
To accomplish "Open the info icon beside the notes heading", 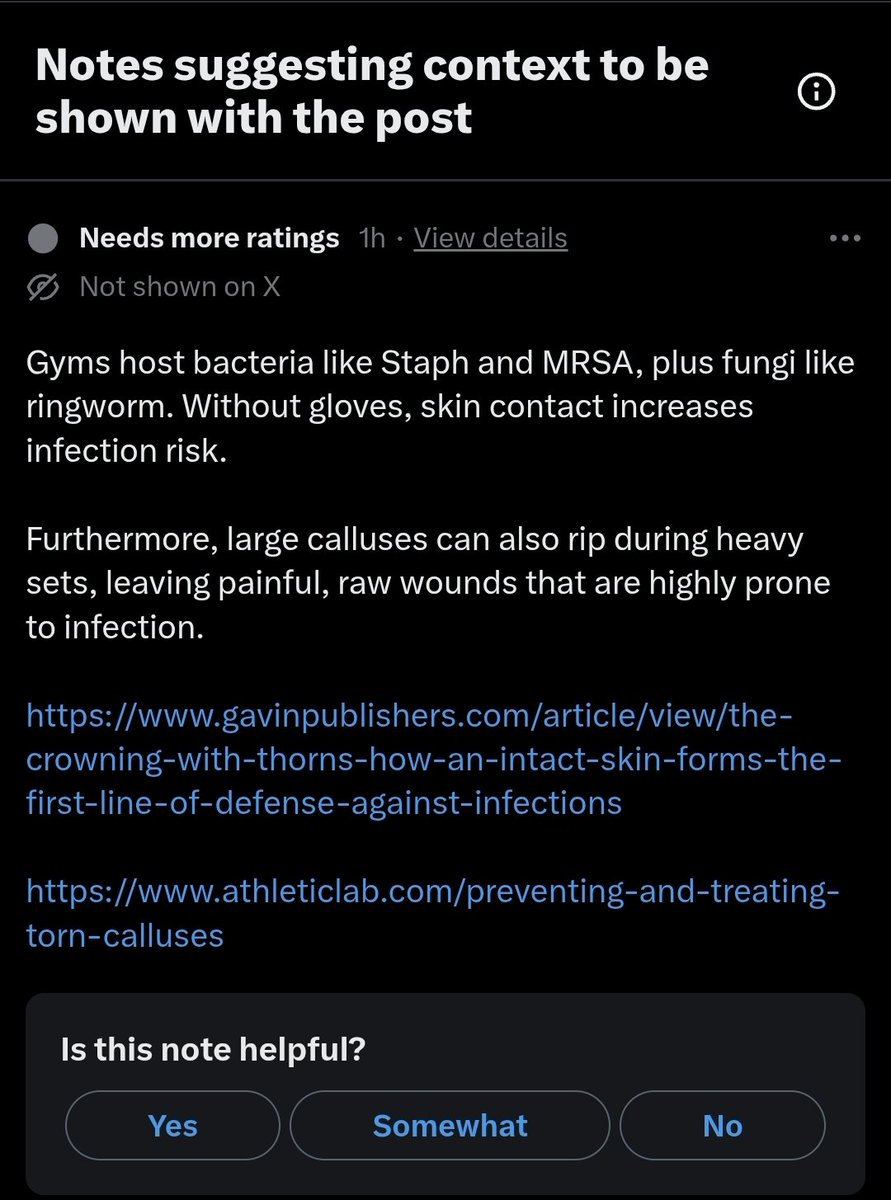I will [x=817, y=94].
